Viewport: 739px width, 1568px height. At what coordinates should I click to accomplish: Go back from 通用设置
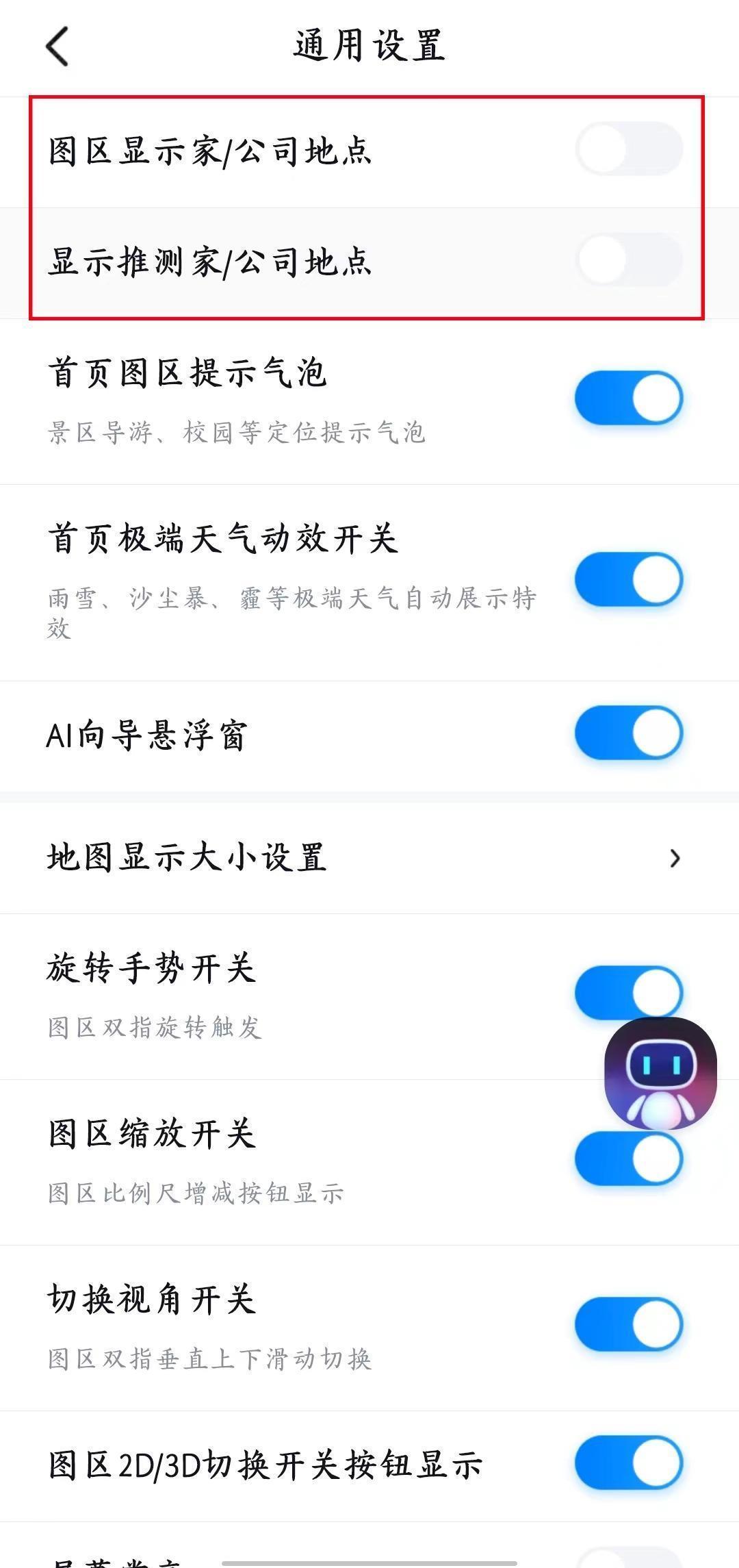[x=57, y=47]
